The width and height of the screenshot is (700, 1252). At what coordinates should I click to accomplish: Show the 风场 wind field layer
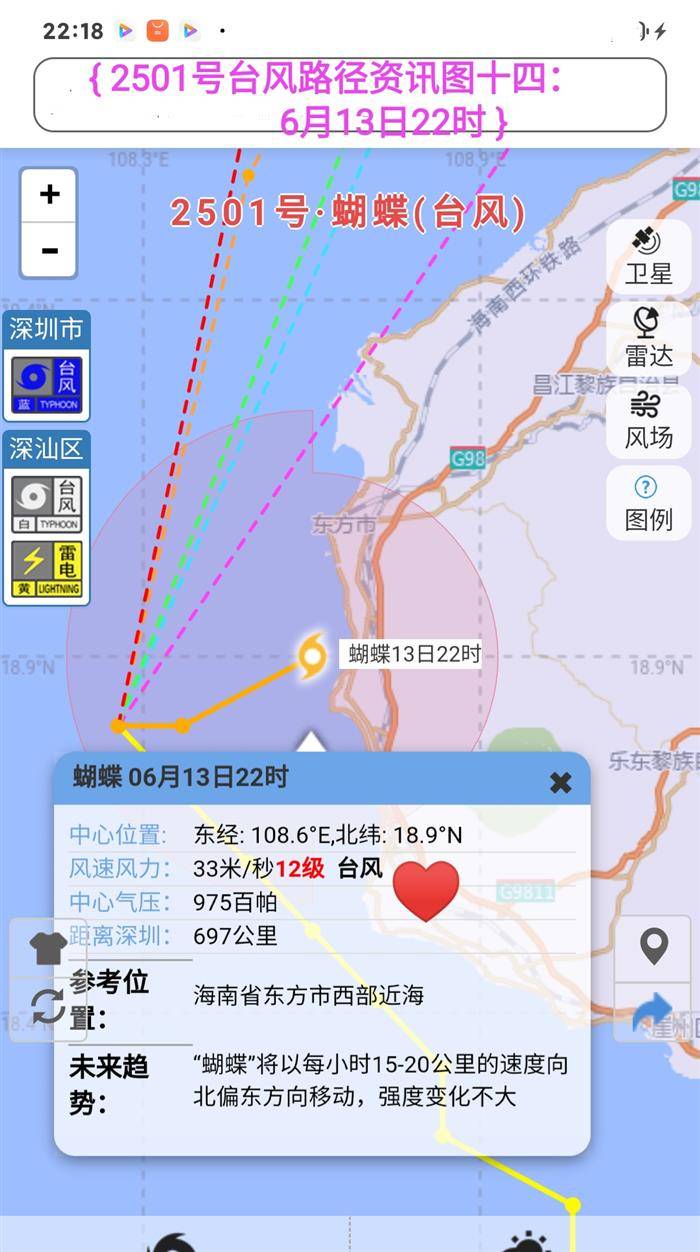coord(648,420)
